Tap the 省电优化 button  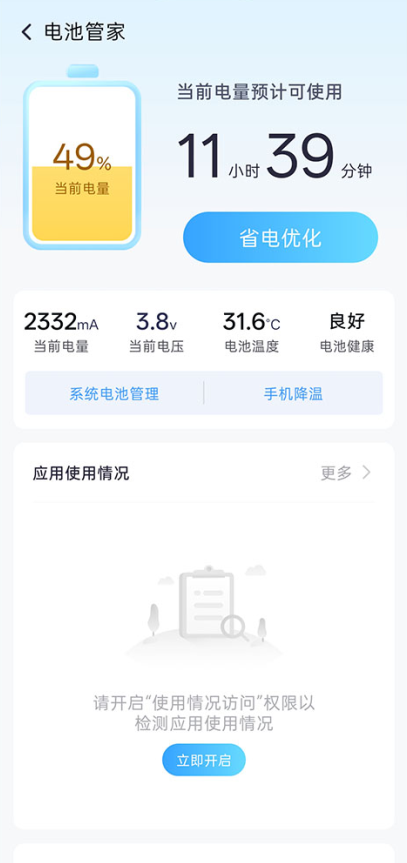pos(280,237)
